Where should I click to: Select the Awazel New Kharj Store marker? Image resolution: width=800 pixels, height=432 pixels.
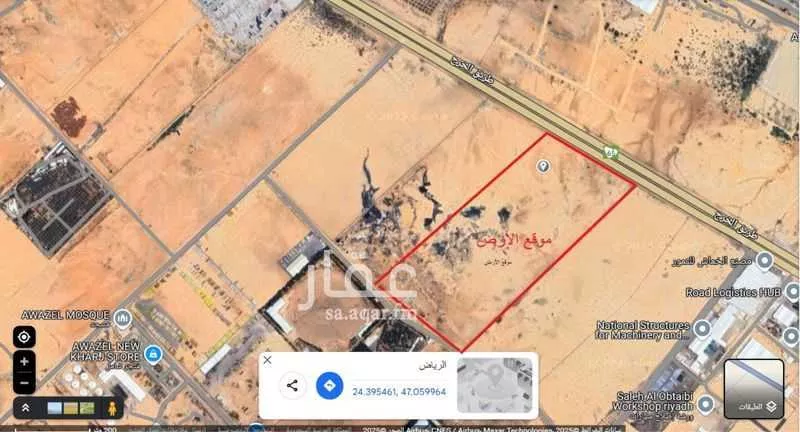(153, 352)
